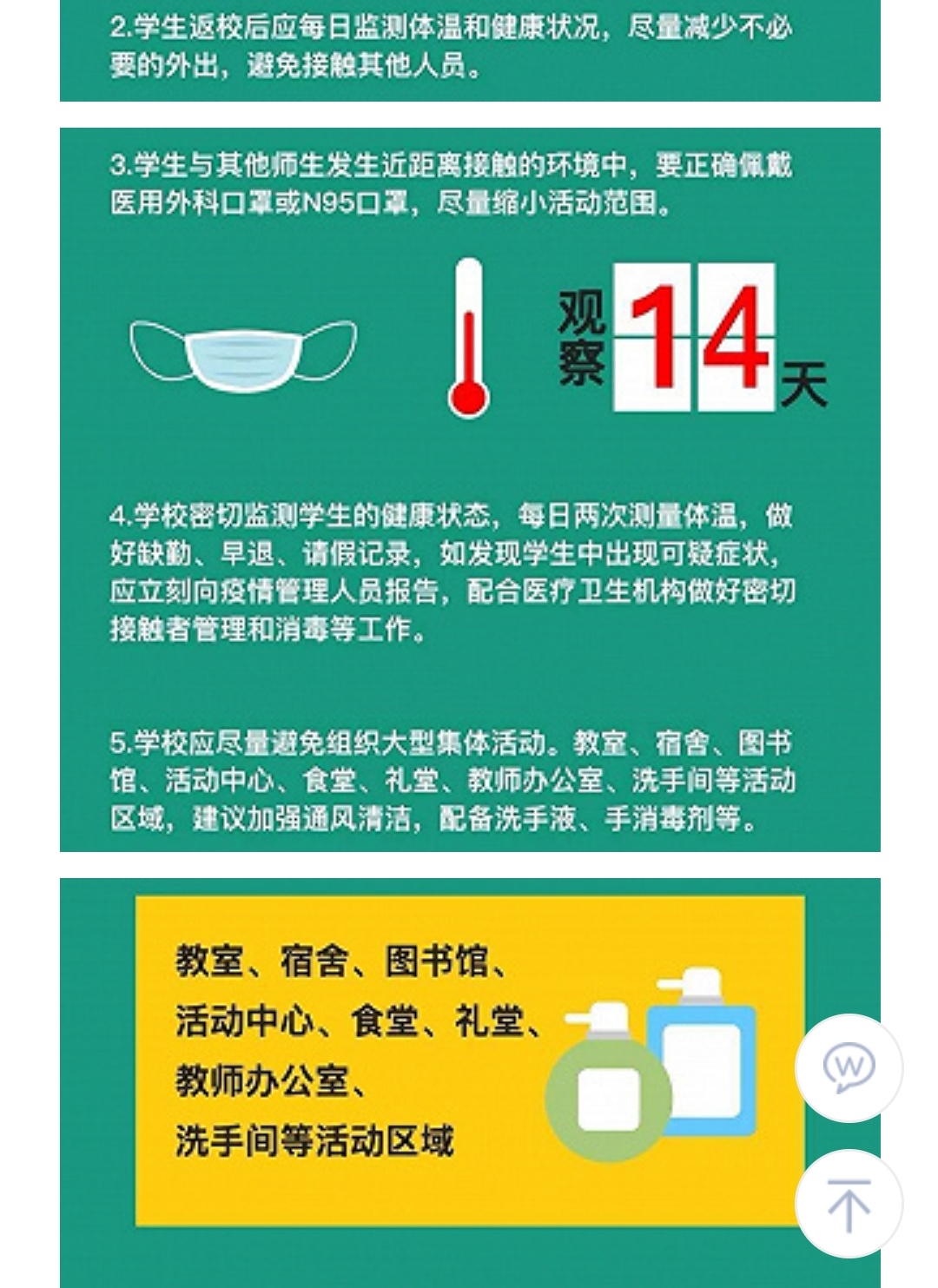This screenshot has height=1288, width=938.
Task: Tap the floating W chat bubble button
Action: [849, 1067]
